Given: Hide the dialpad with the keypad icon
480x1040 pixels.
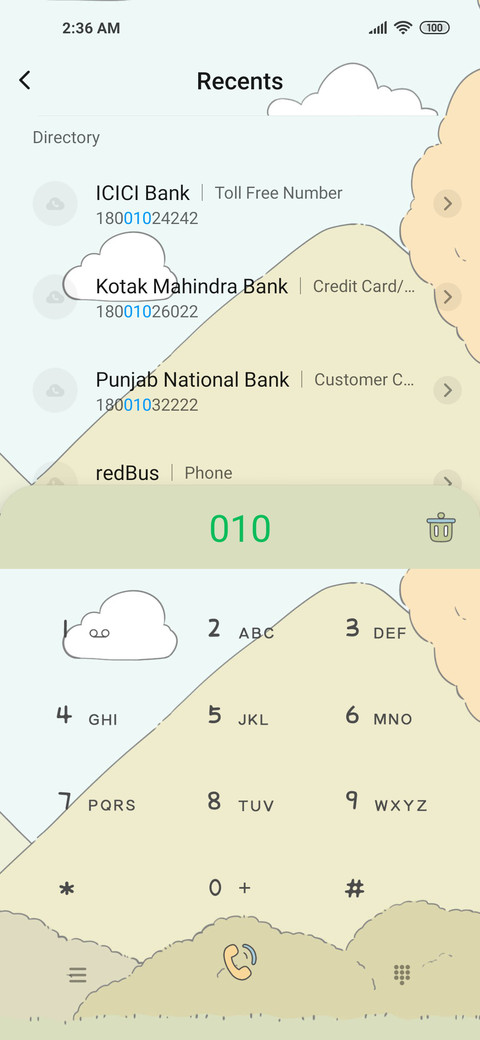Looking at the screenshot, I should [402, 974].
